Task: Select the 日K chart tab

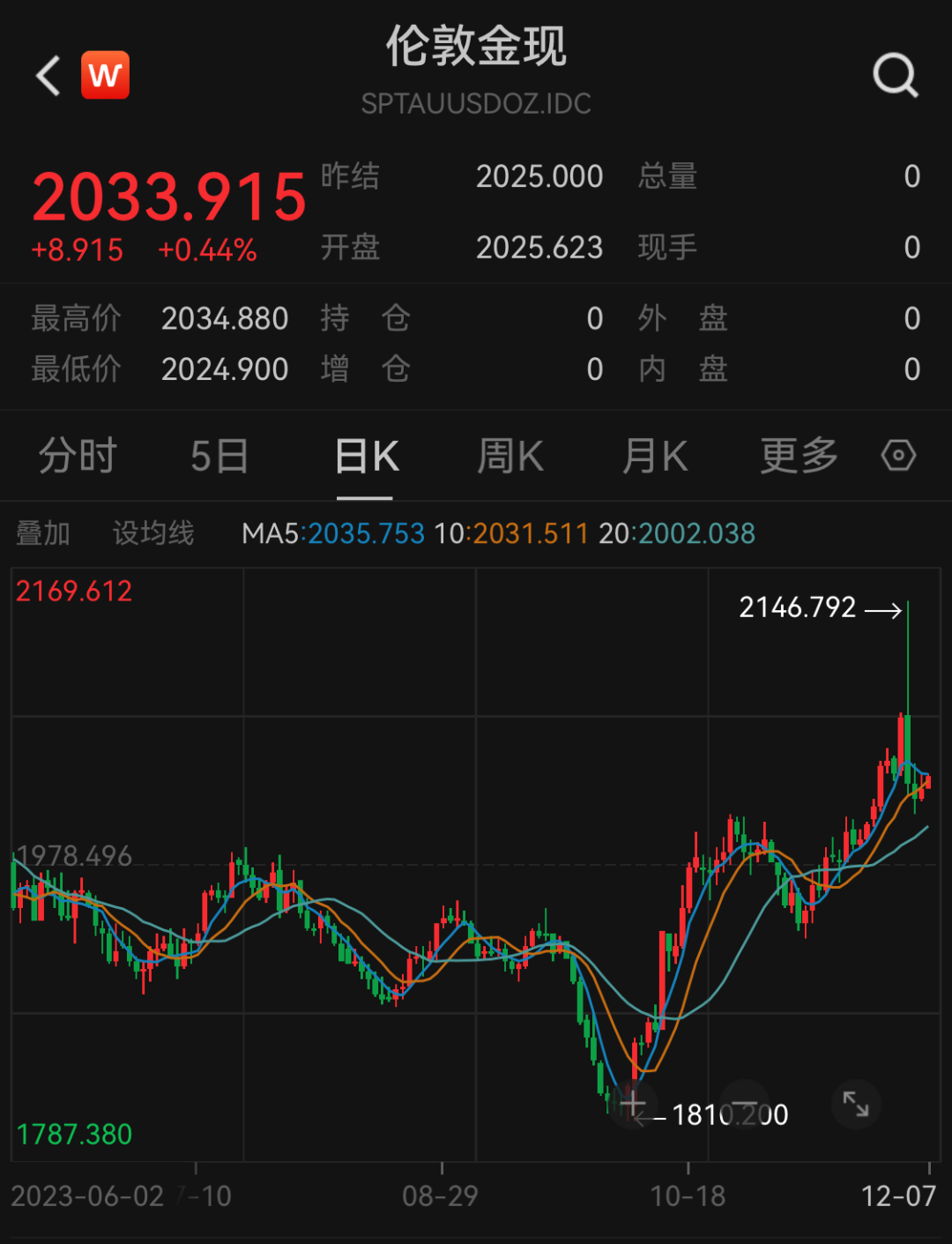Action: tap(367, 457)
